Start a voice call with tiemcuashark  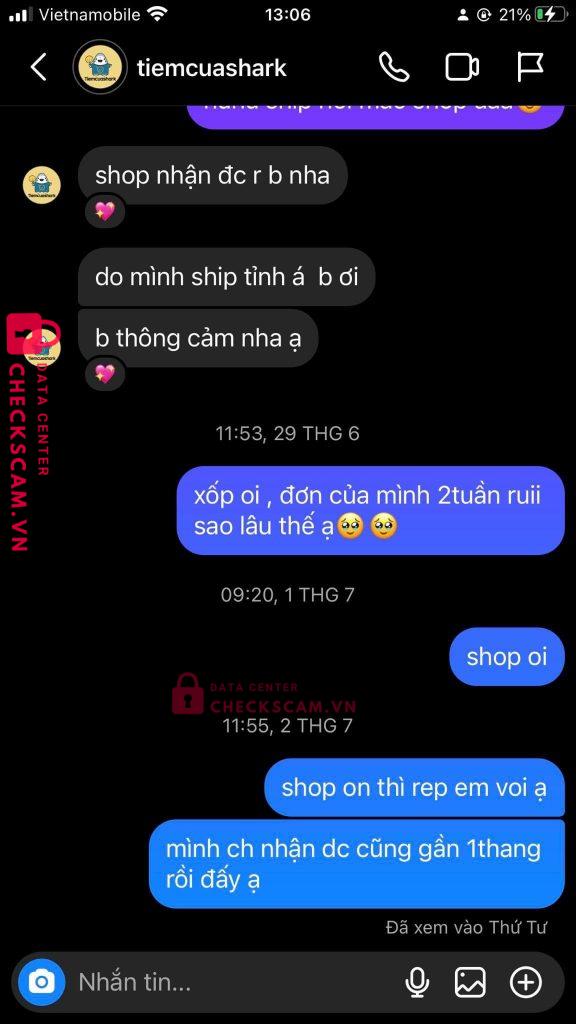point(394,67)
